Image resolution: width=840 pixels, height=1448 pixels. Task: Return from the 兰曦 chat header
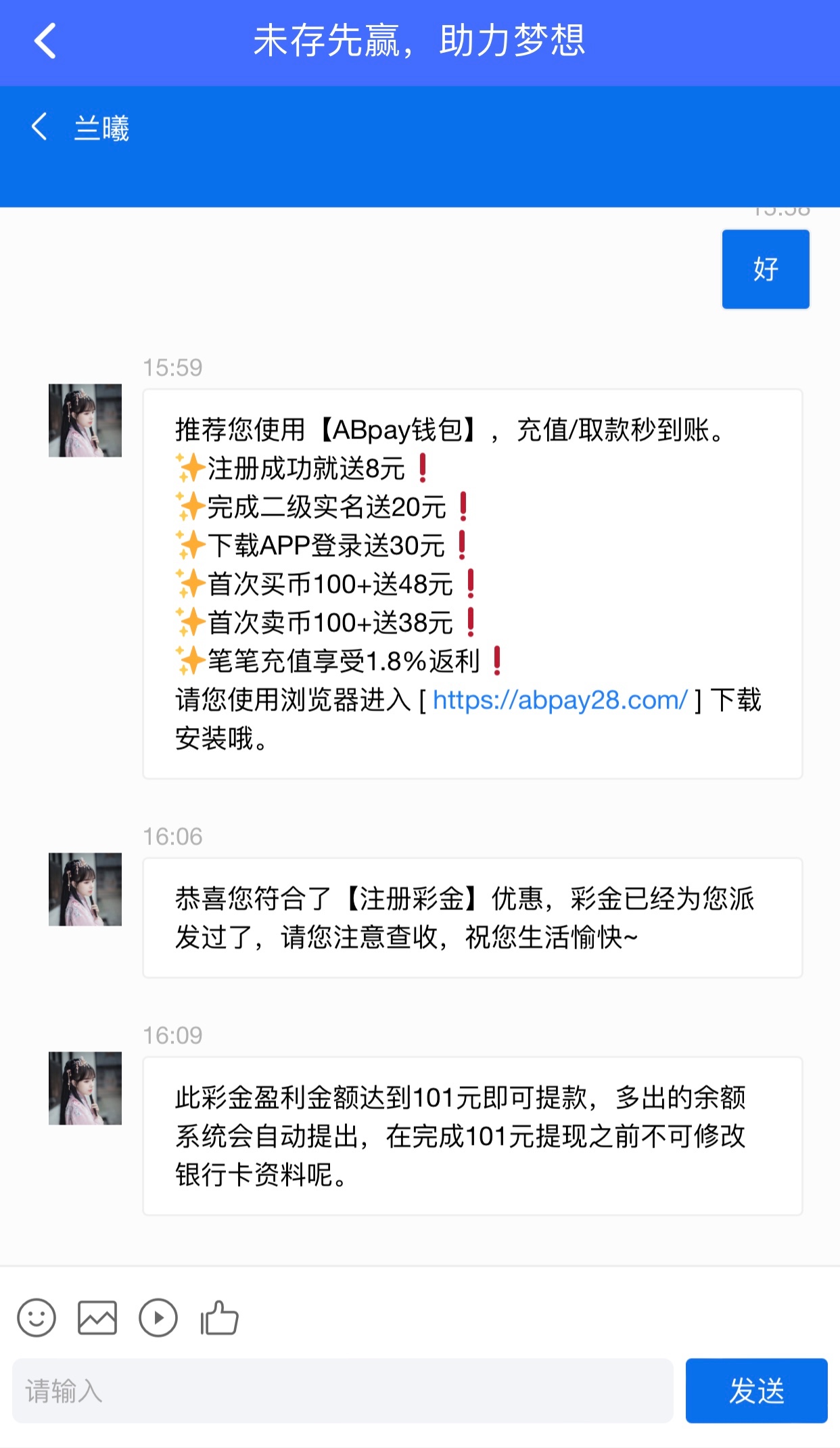[40, 127]
